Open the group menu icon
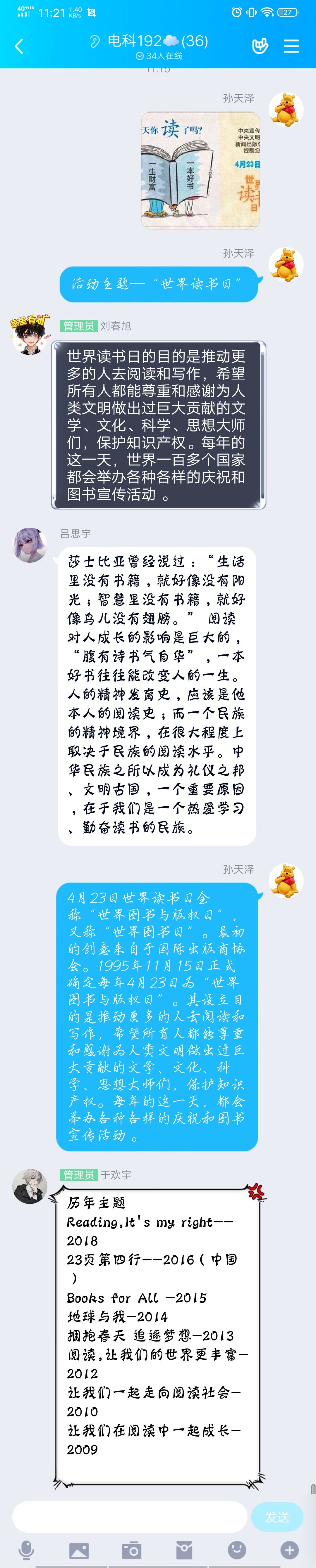316x1568 pixels. [292, 46]
